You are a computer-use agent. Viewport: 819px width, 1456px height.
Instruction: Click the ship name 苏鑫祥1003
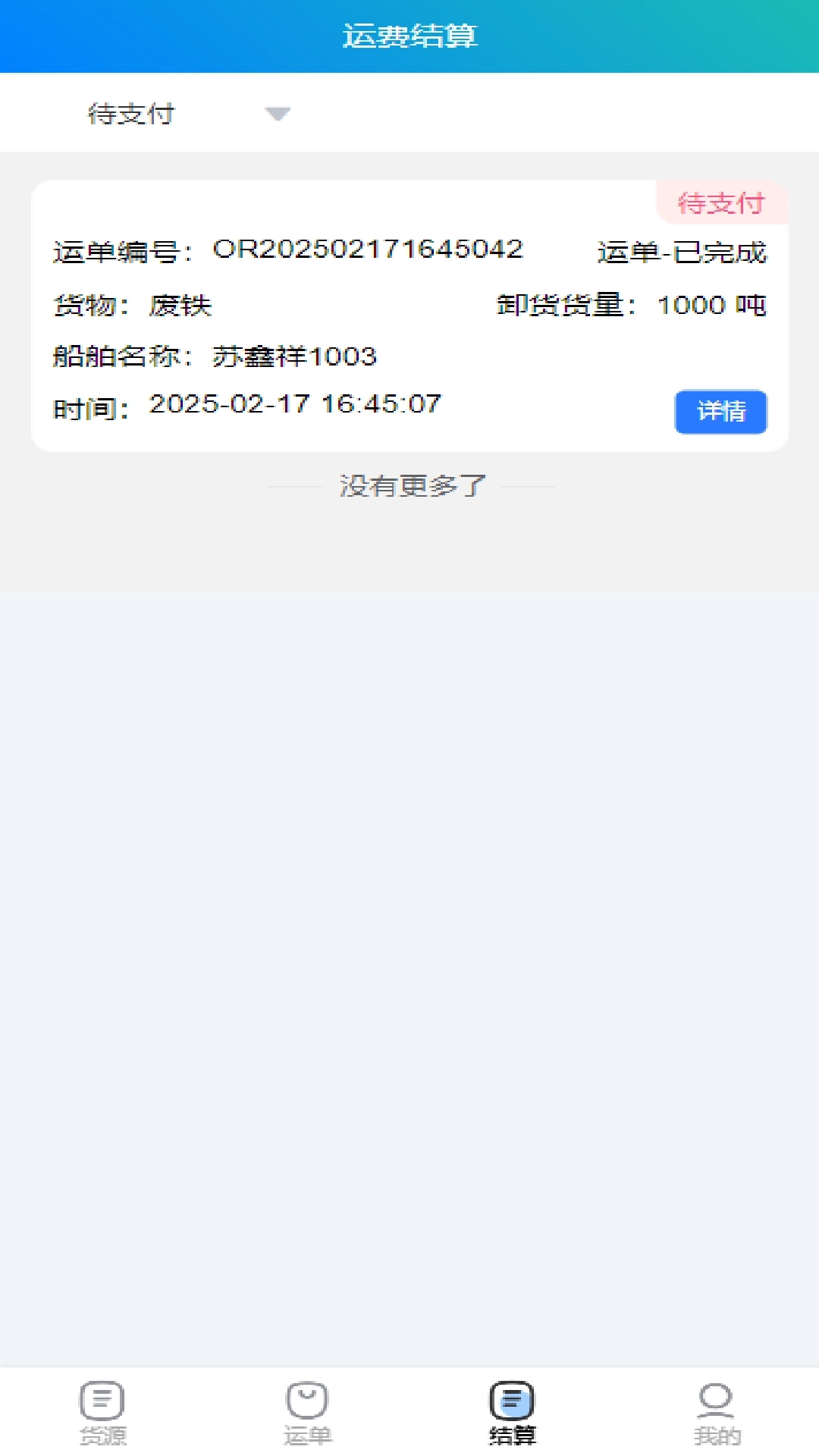pos(294,356)
